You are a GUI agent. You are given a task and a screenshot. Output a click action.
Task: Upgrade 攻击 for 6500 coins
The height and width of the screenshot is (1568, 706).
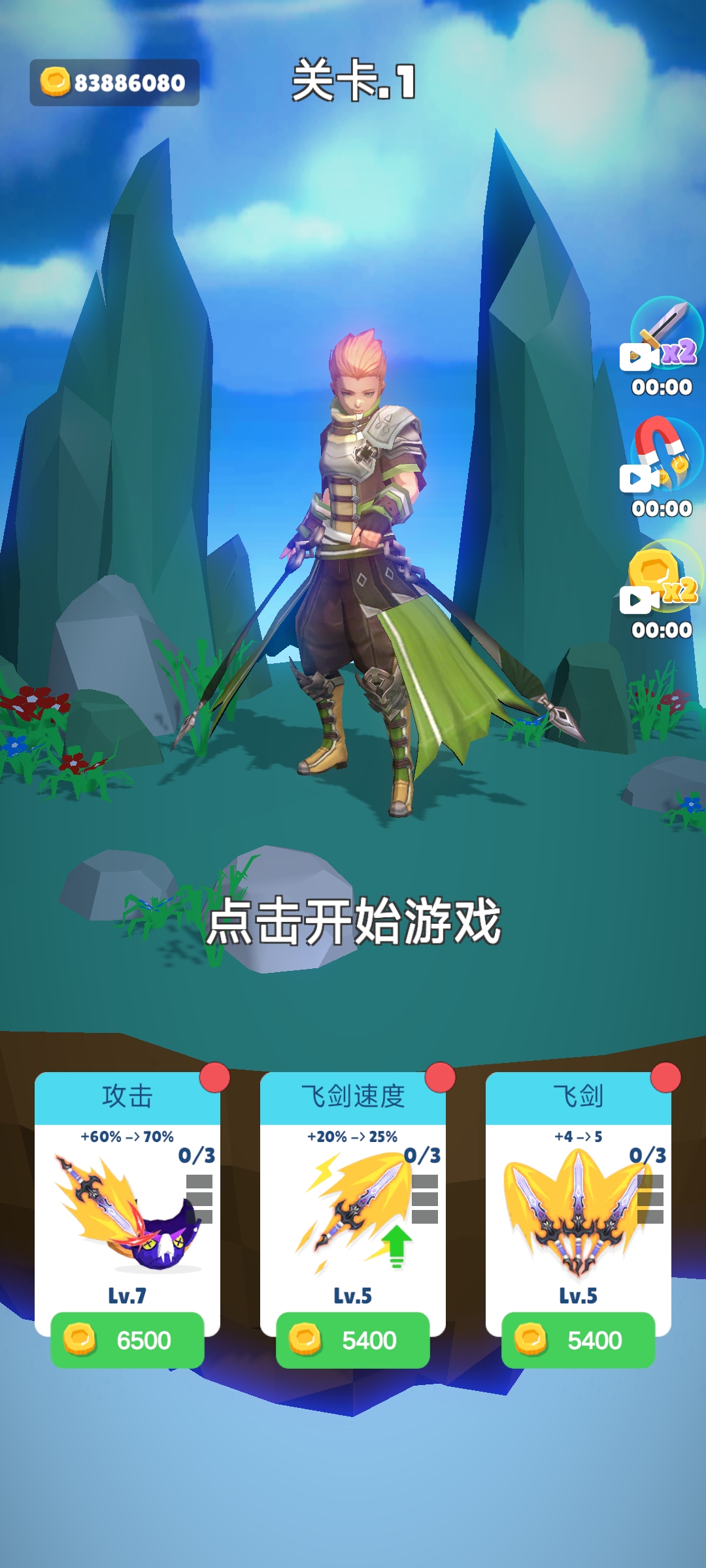pyautogui.click(x=127, y=1340)
